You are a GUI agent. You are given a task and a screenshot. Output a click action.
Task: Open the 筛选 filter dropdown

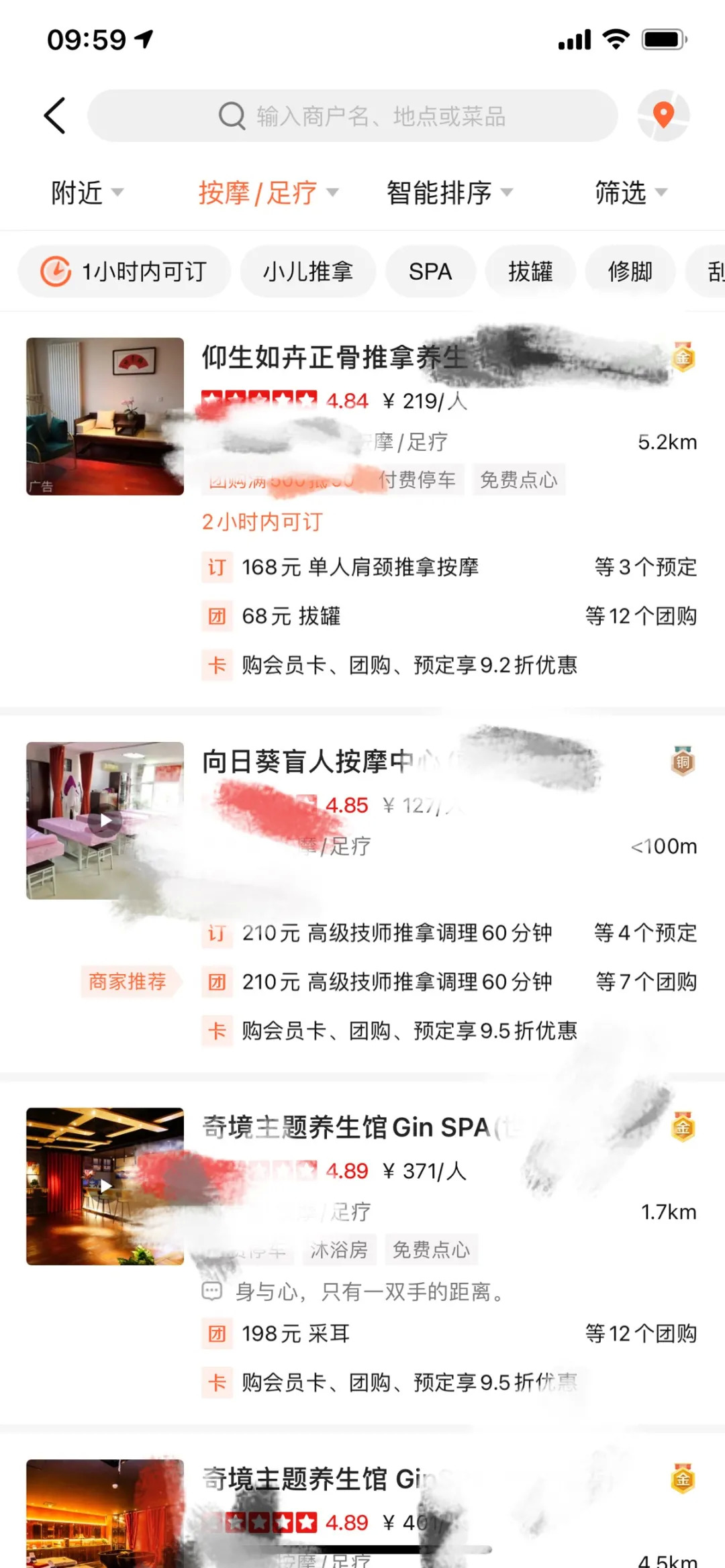point(630,193)
